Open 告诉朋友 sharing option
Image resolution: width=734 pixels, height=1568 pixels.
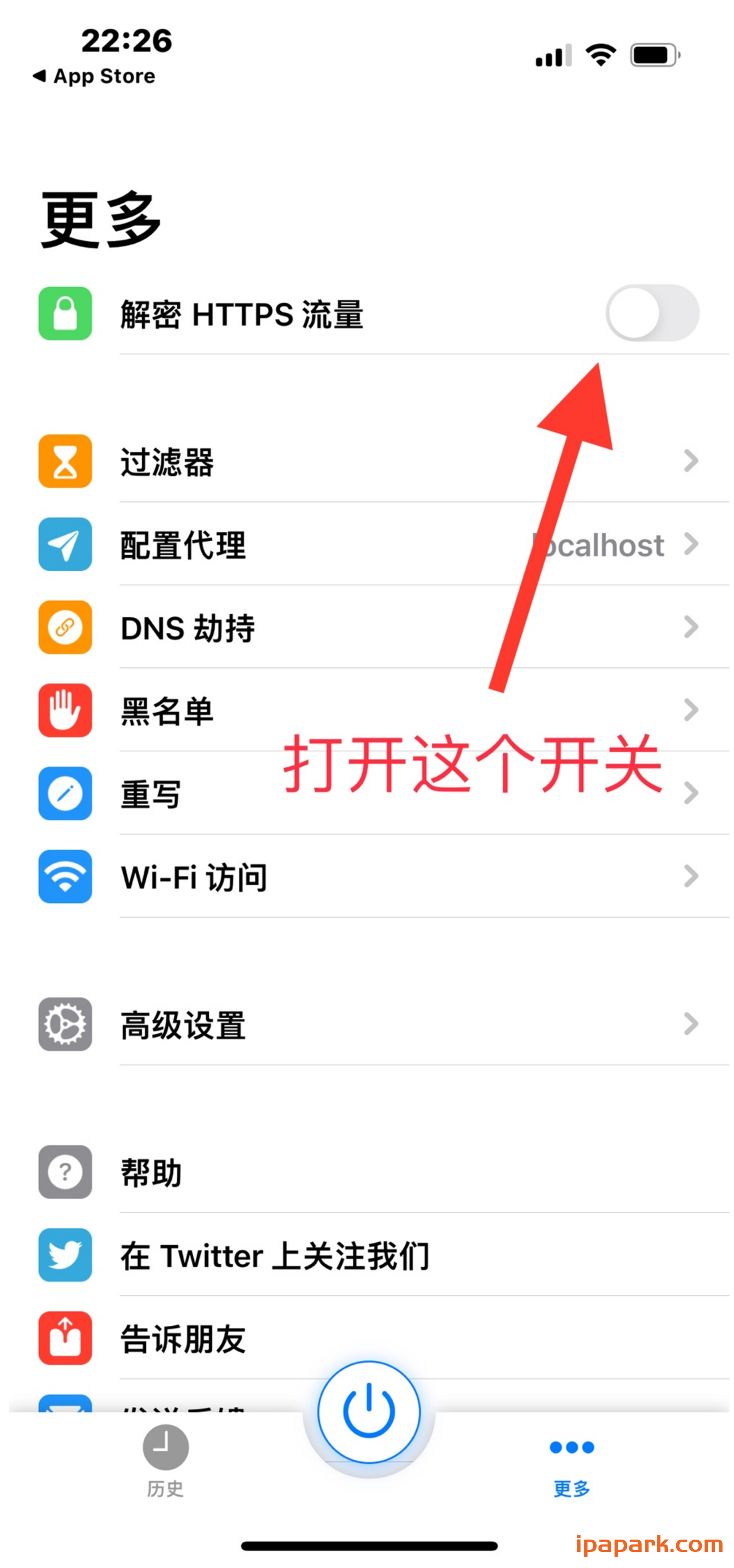(183, 1339)
